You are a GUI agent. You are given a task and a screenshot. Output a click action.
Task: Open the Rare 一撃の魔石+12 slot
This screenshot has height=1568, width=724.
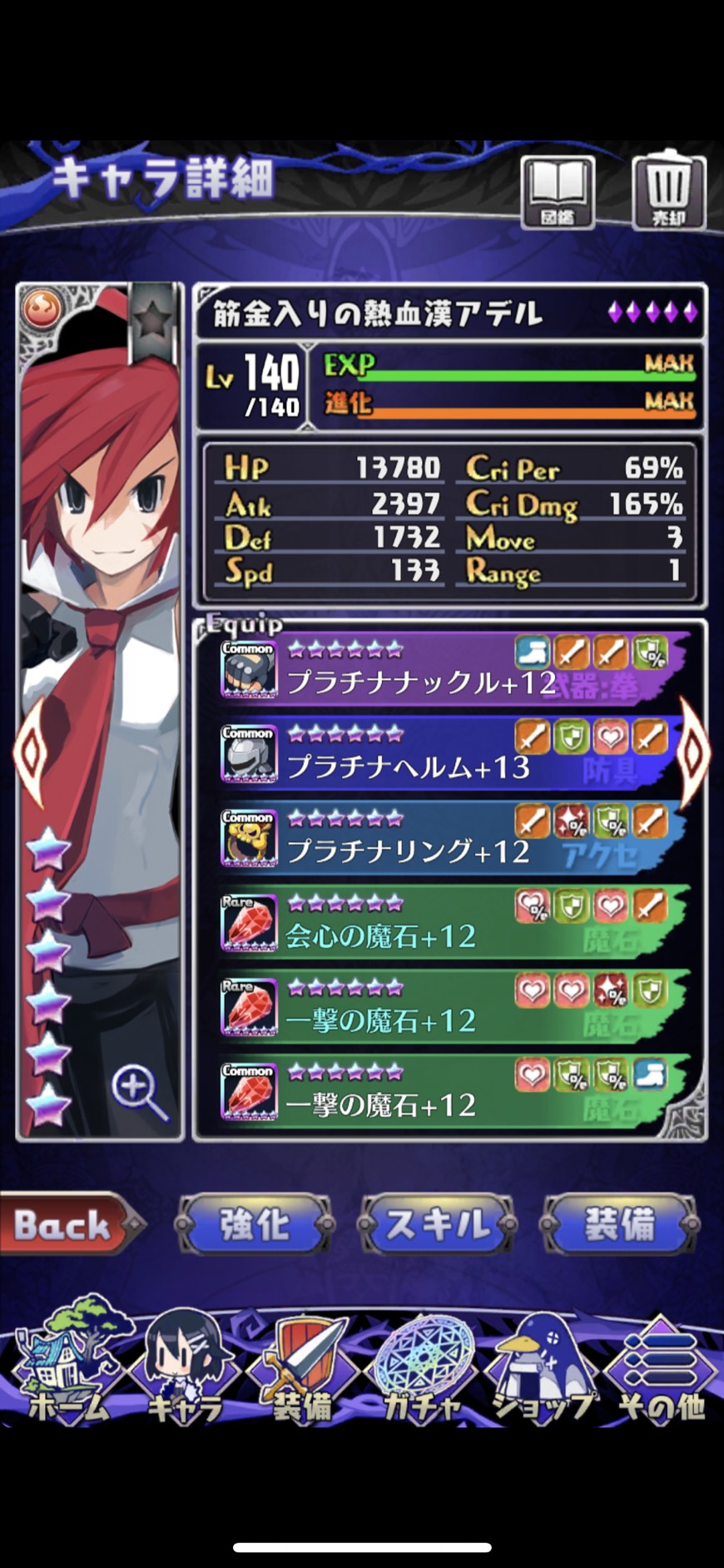[x=454, y=1006]
